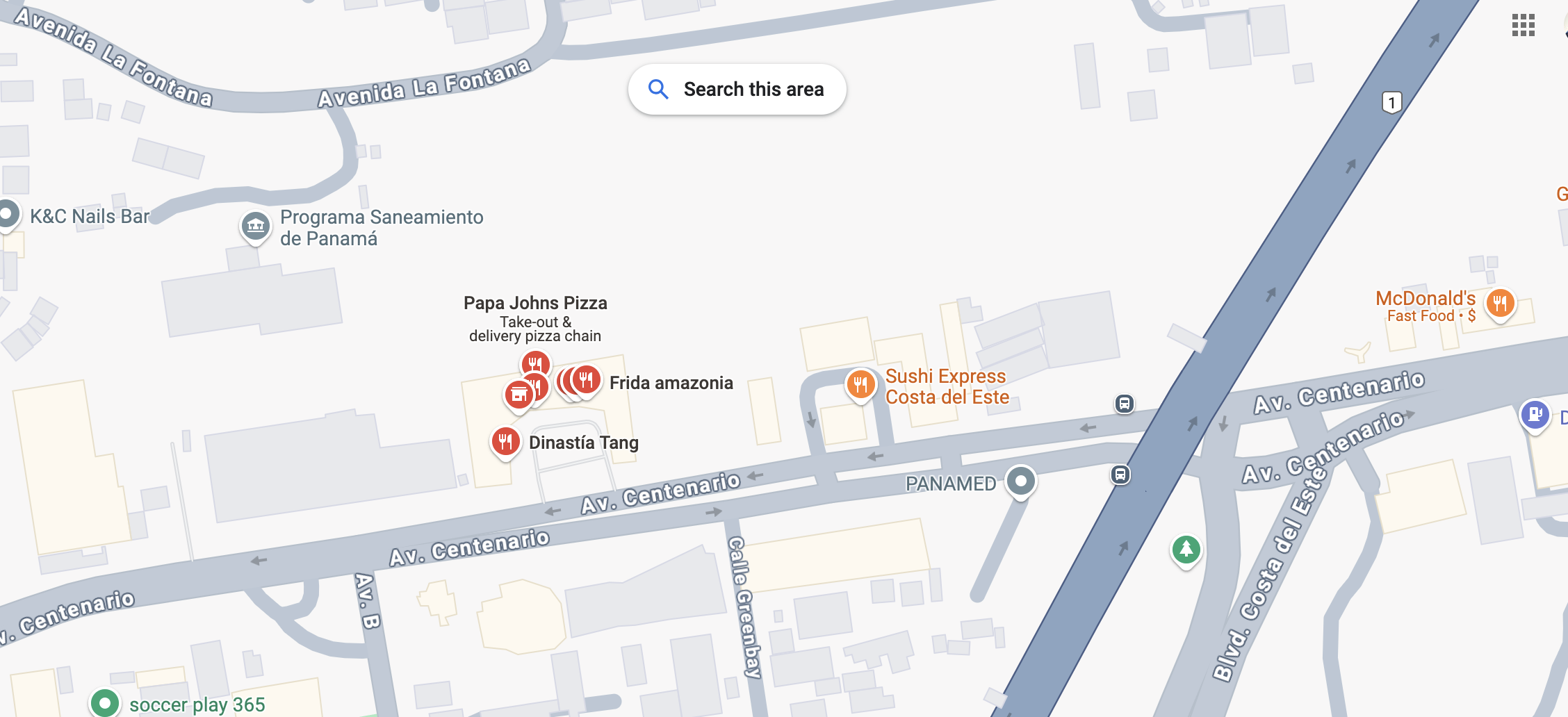Viewport: 1568px width, 717px height.
Task: Select the Dinastía Tang restaurant pin
Action: pos(506,441)
